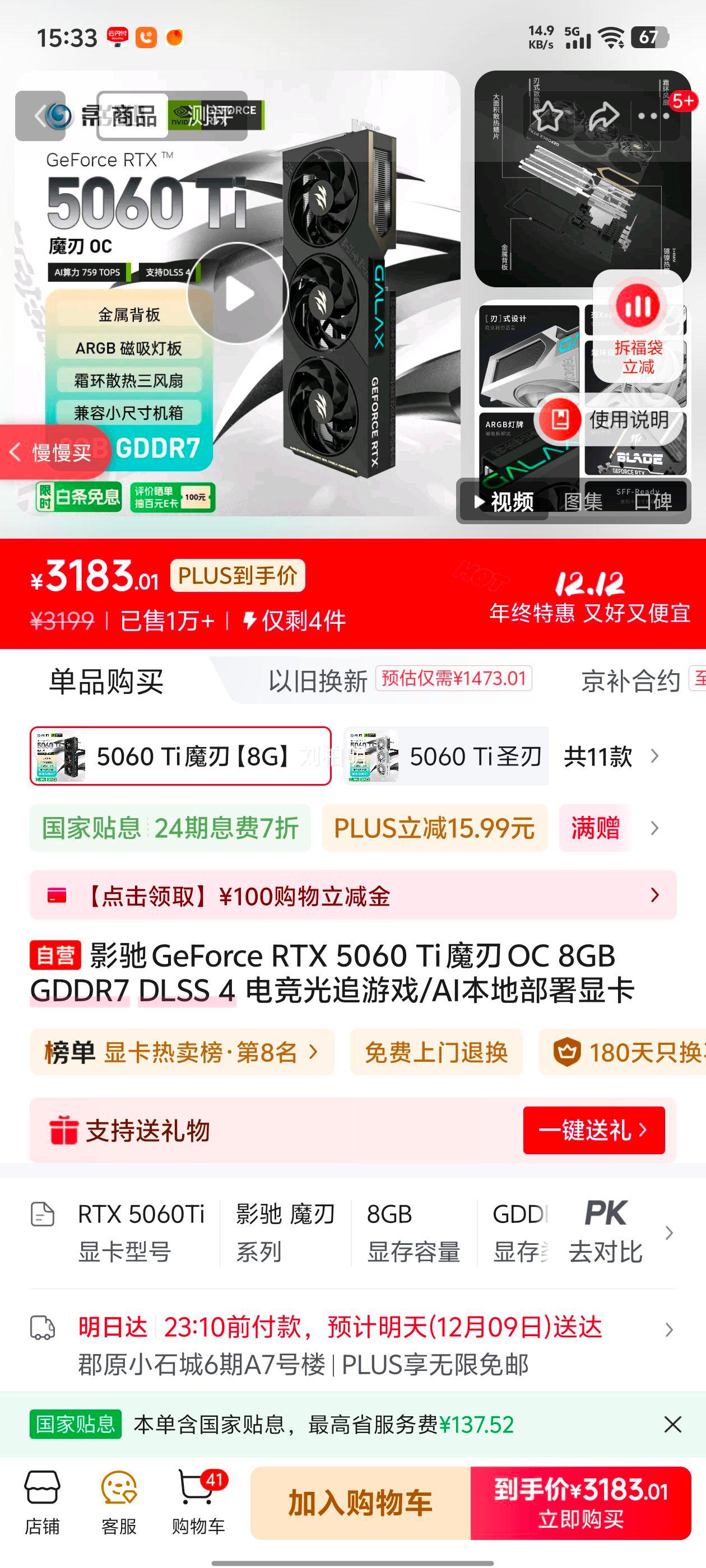The height and width of the screenshot is (1568, 706).
Task: Expand the 满赠 promotion details
Action: tap(595, 828)
